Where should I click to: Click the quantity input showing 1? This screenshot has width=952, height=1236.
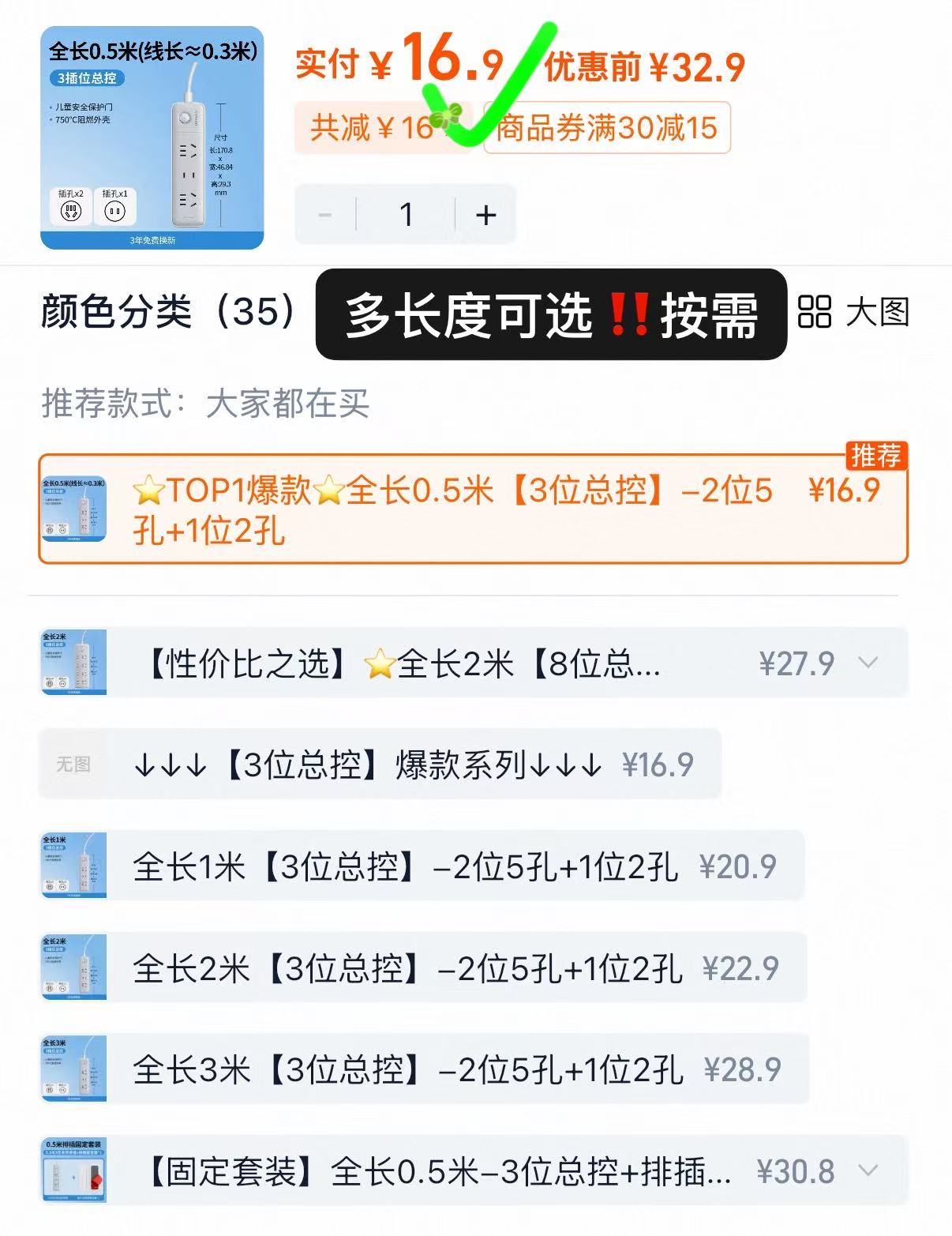407,213
